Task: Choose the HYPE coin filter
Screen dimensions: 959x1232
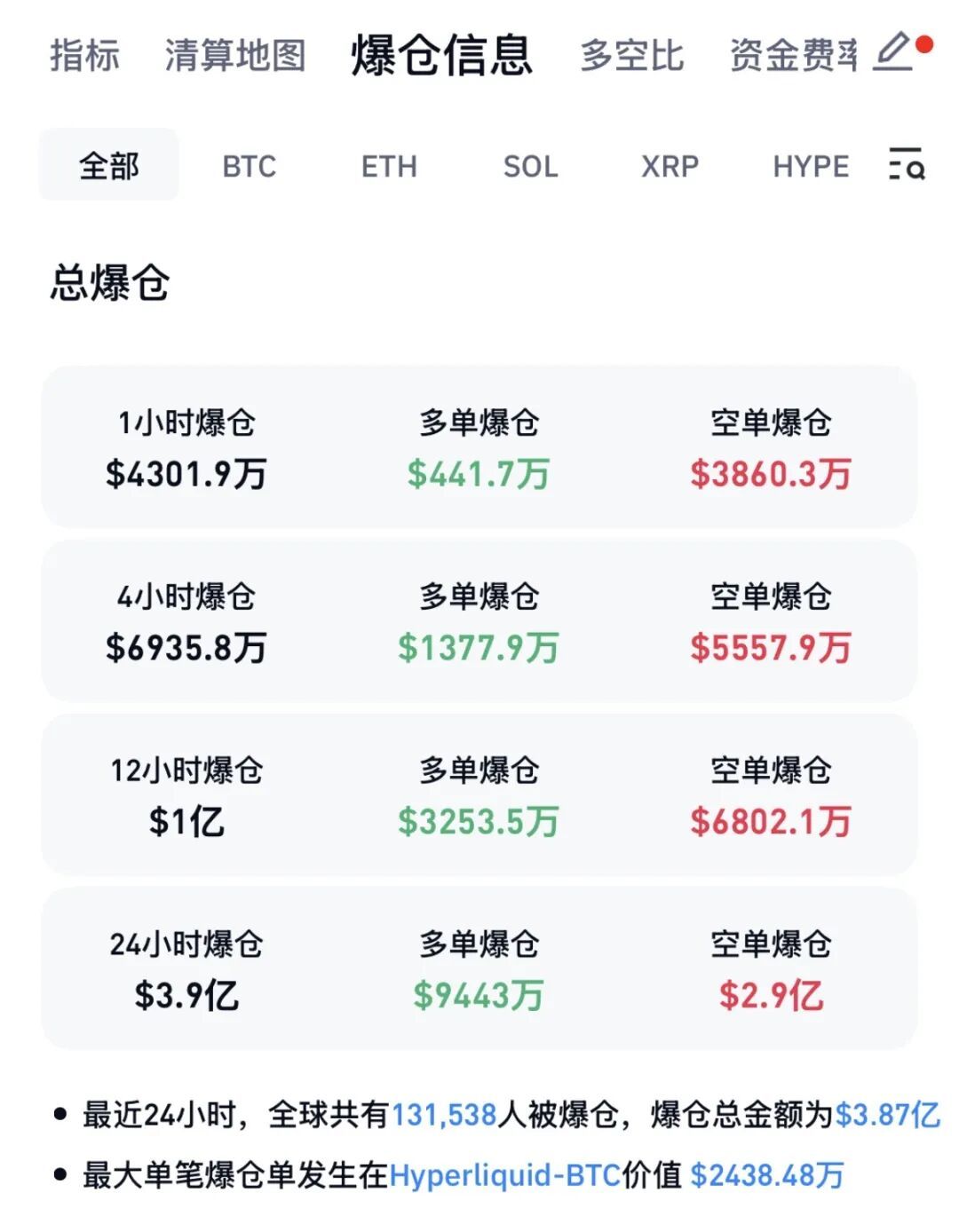Action: point(811,166)
